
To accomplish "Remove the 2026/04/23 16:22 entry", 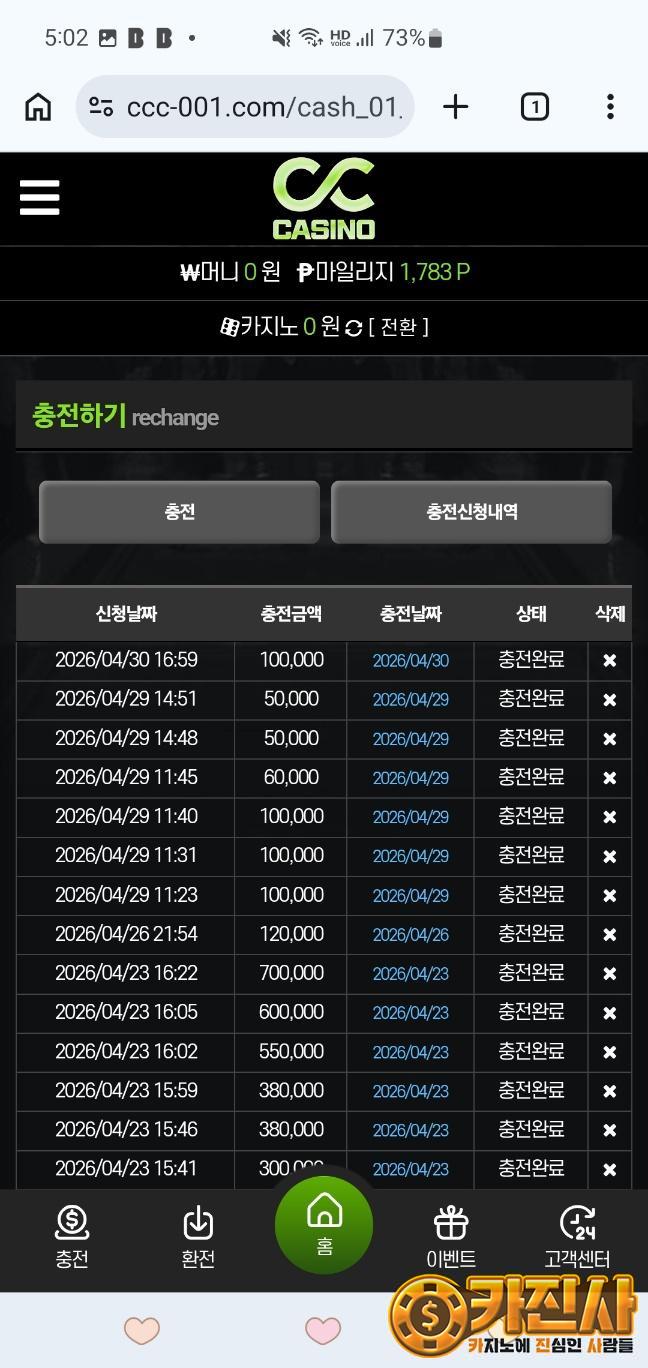I will point(609,974).
